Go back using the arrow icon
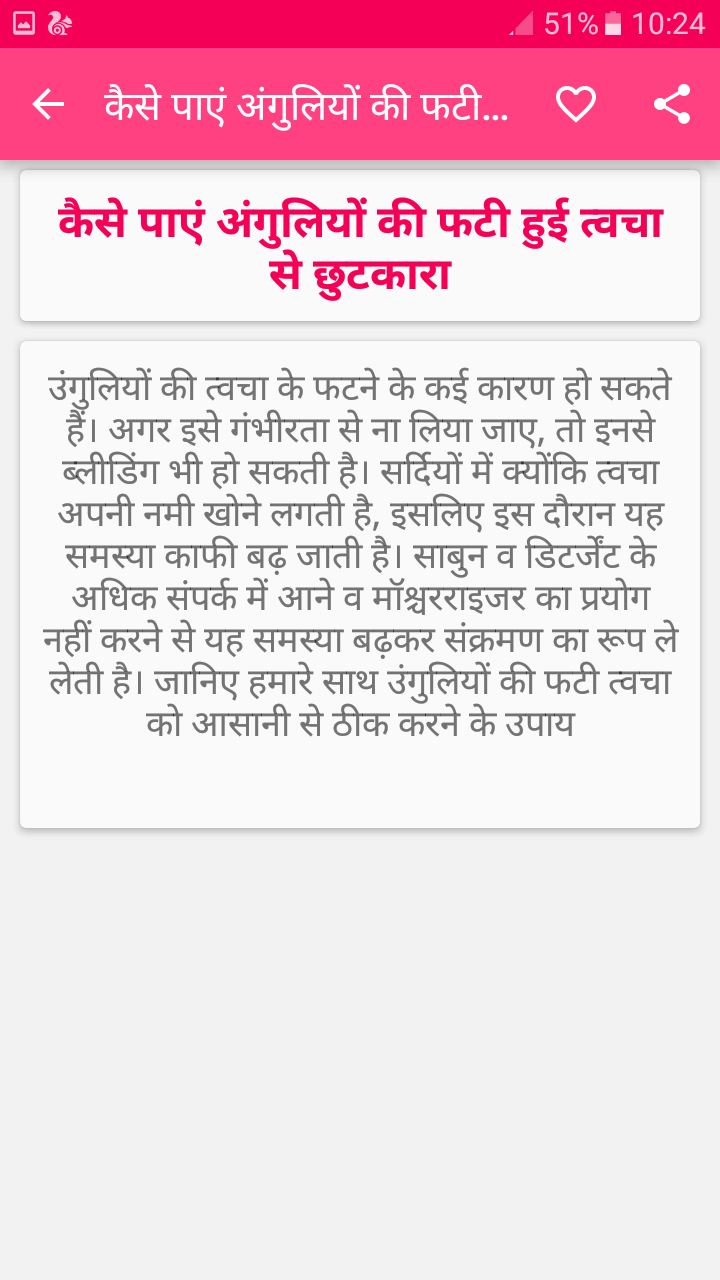 (48, 104)
